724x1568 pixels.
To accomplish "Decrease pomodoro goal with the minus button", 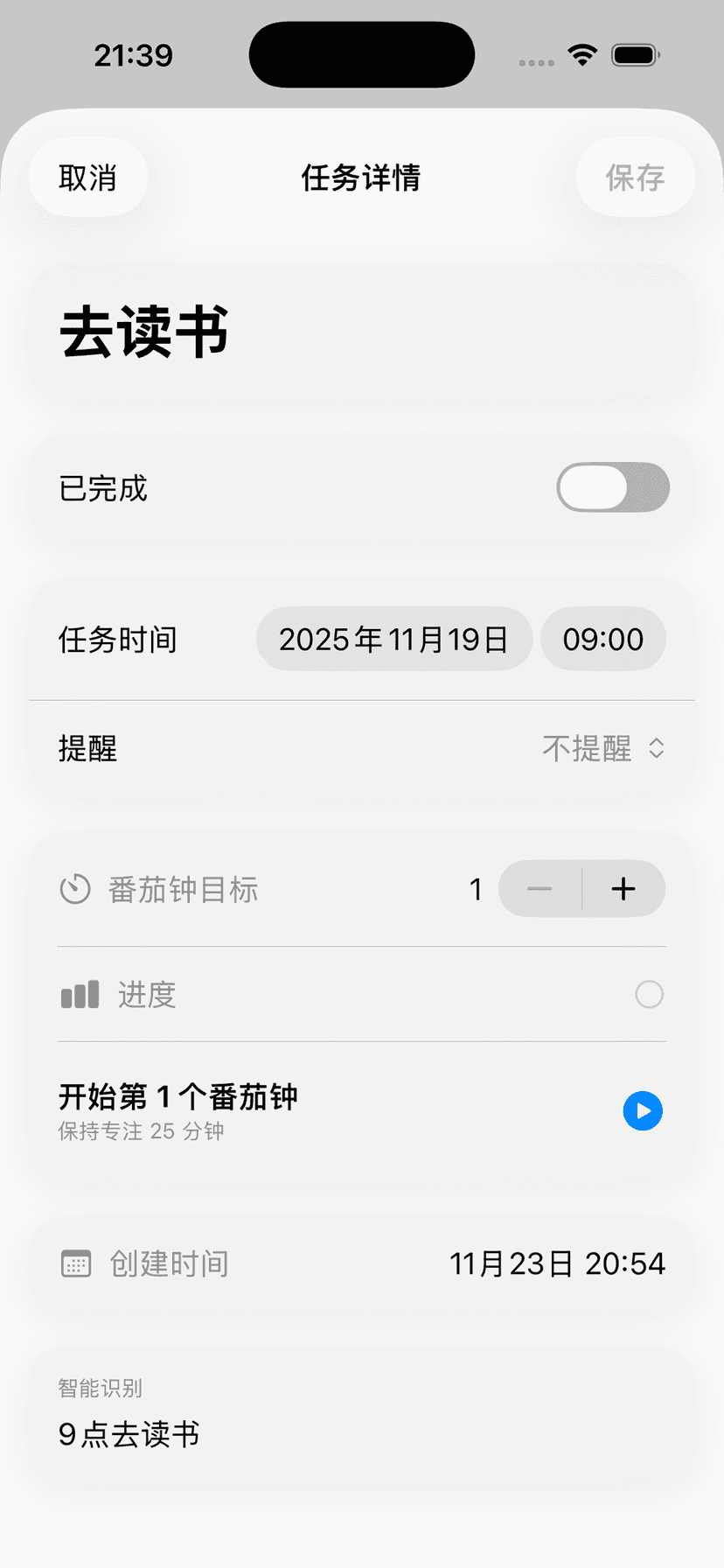I will [540, 889].
